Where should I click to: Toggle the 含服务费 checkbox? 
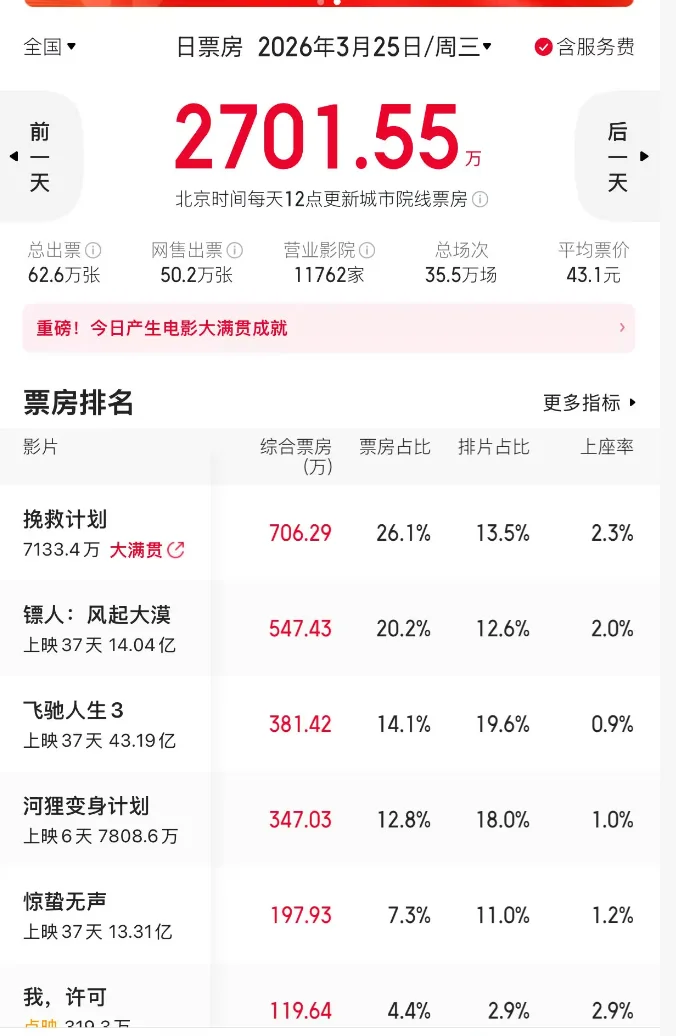[584, 47]
